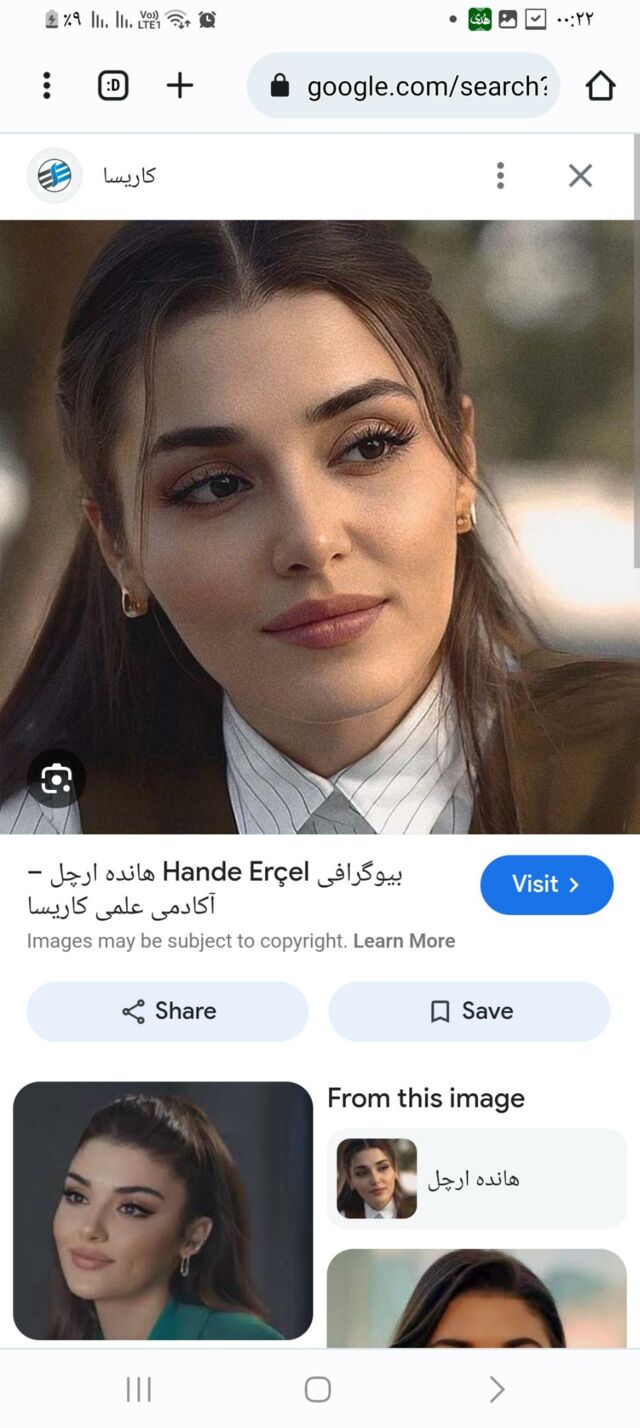Open the tab switcher
The image size is (640, 1428).
(114, 86)
